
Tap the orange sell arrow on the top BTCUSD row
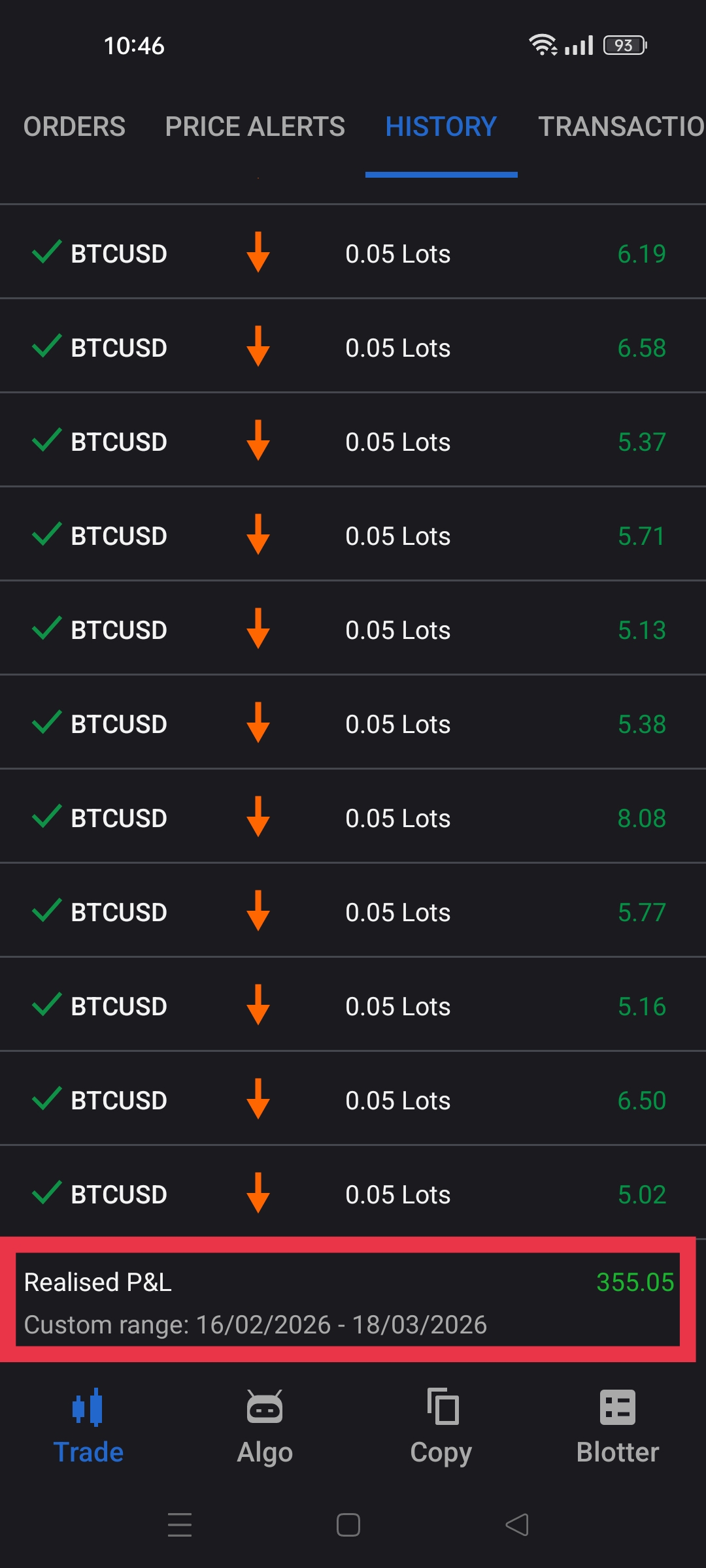258,253
